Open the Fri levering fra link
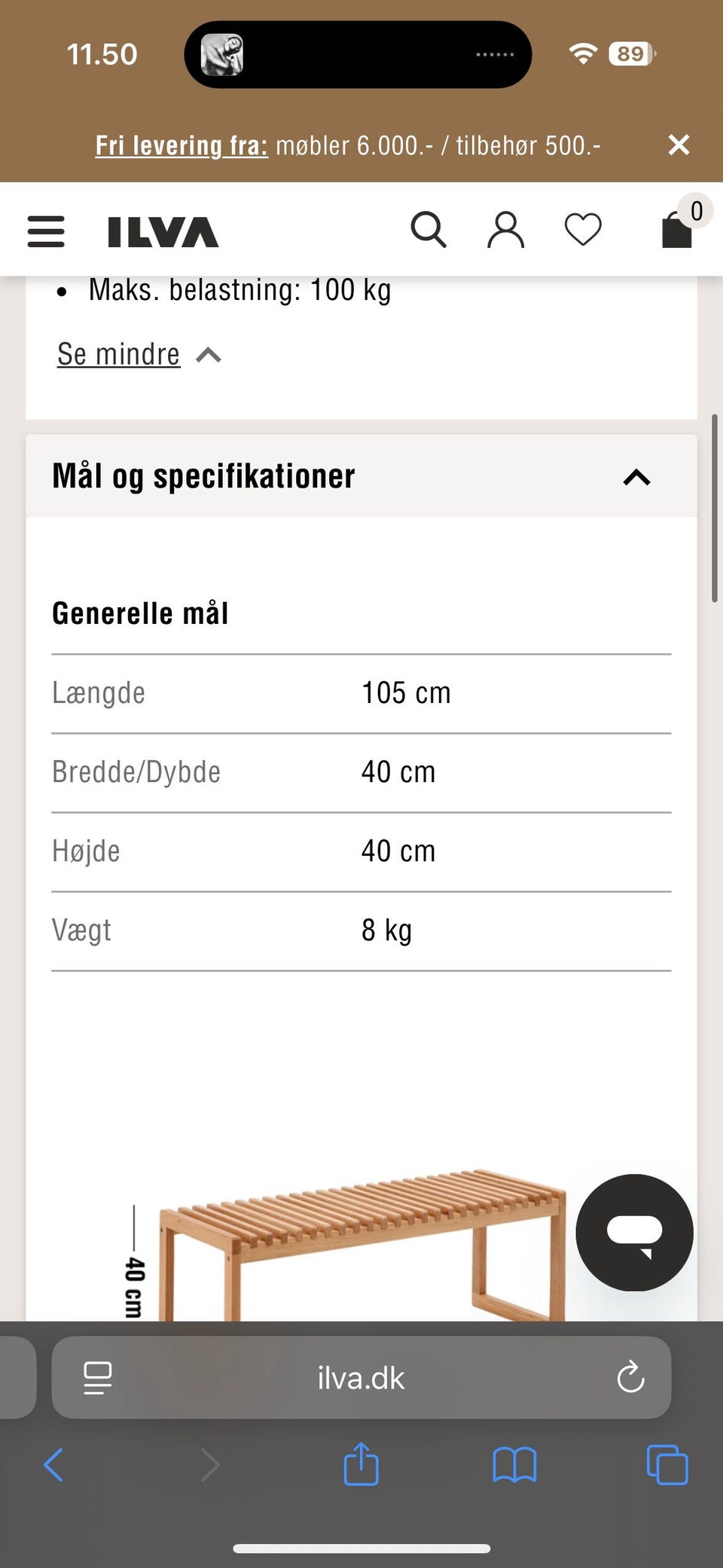 pos(181,145)
